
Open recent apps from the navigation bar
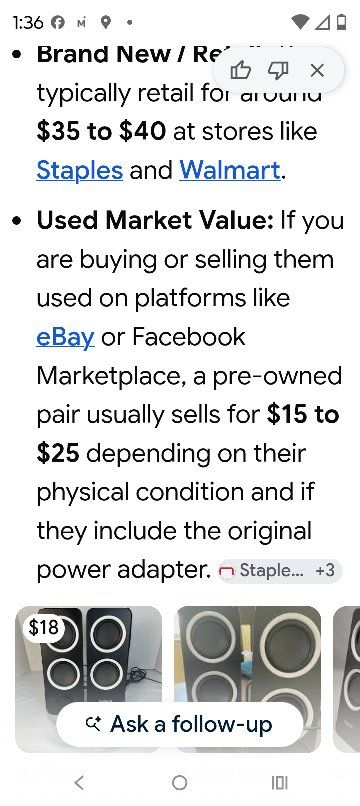tap(280, 783)
